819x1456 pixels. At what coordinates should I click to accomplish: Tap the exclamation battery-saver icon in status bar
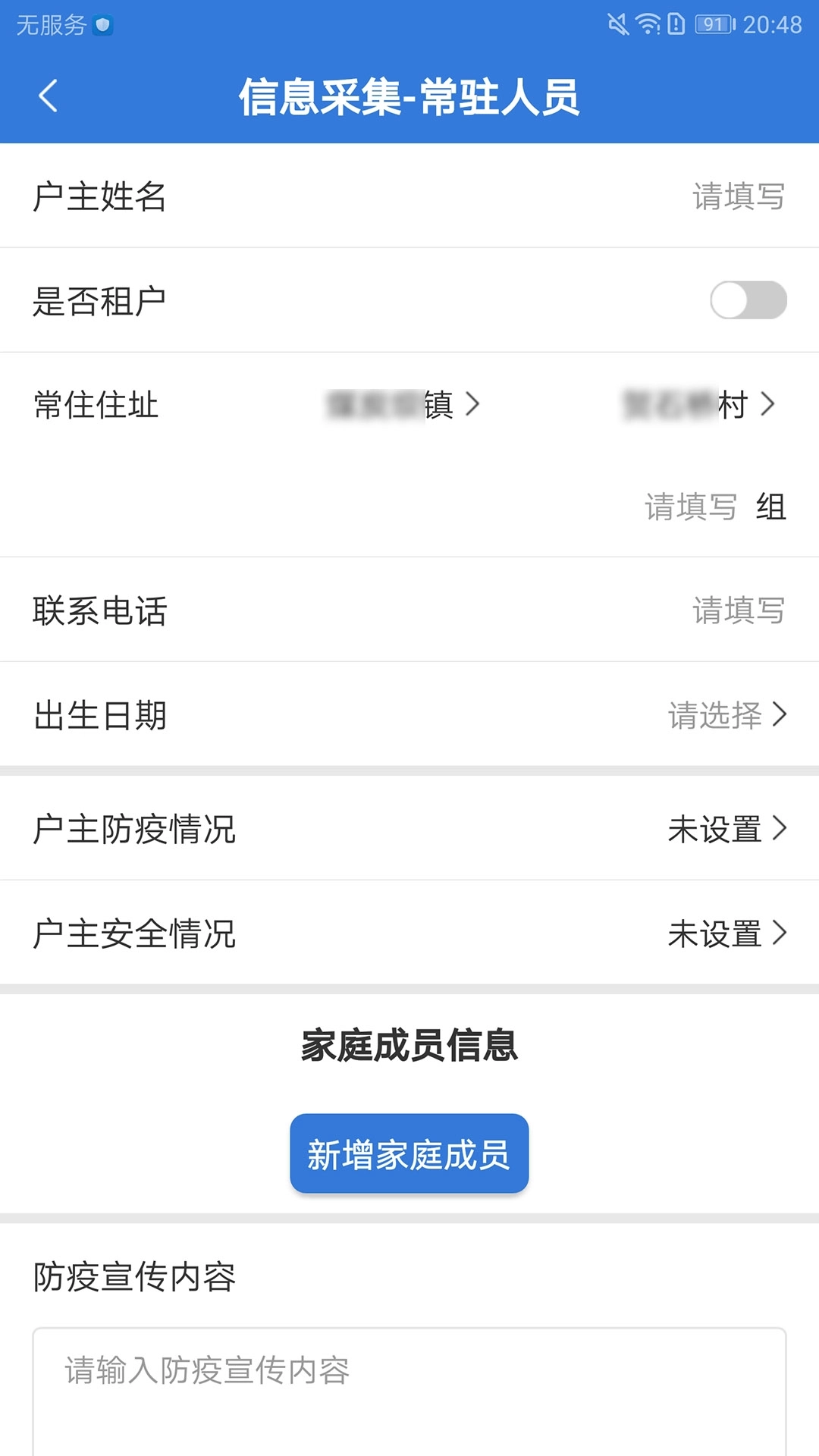pos(675,23)
